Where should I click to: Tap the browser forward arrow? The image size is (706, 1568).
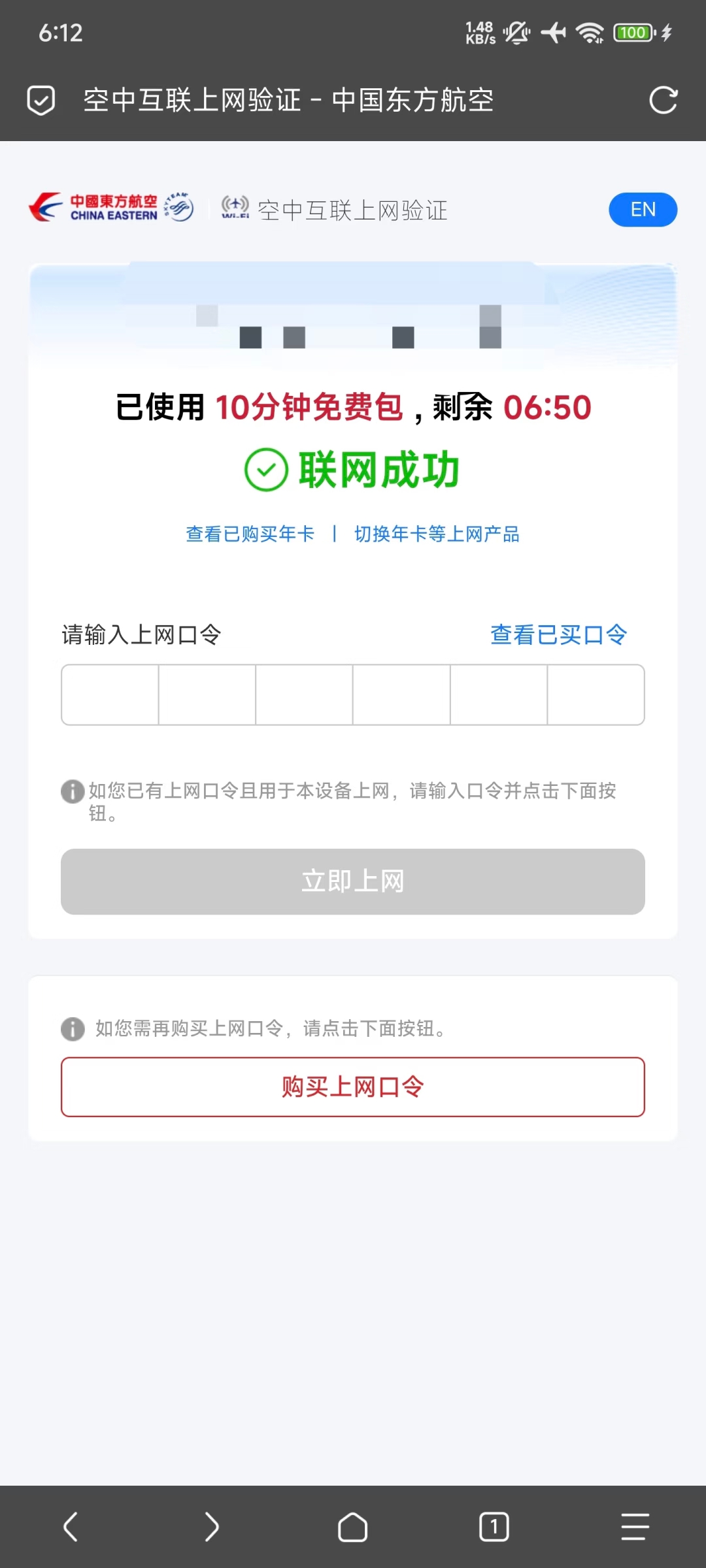(212, 1527)
